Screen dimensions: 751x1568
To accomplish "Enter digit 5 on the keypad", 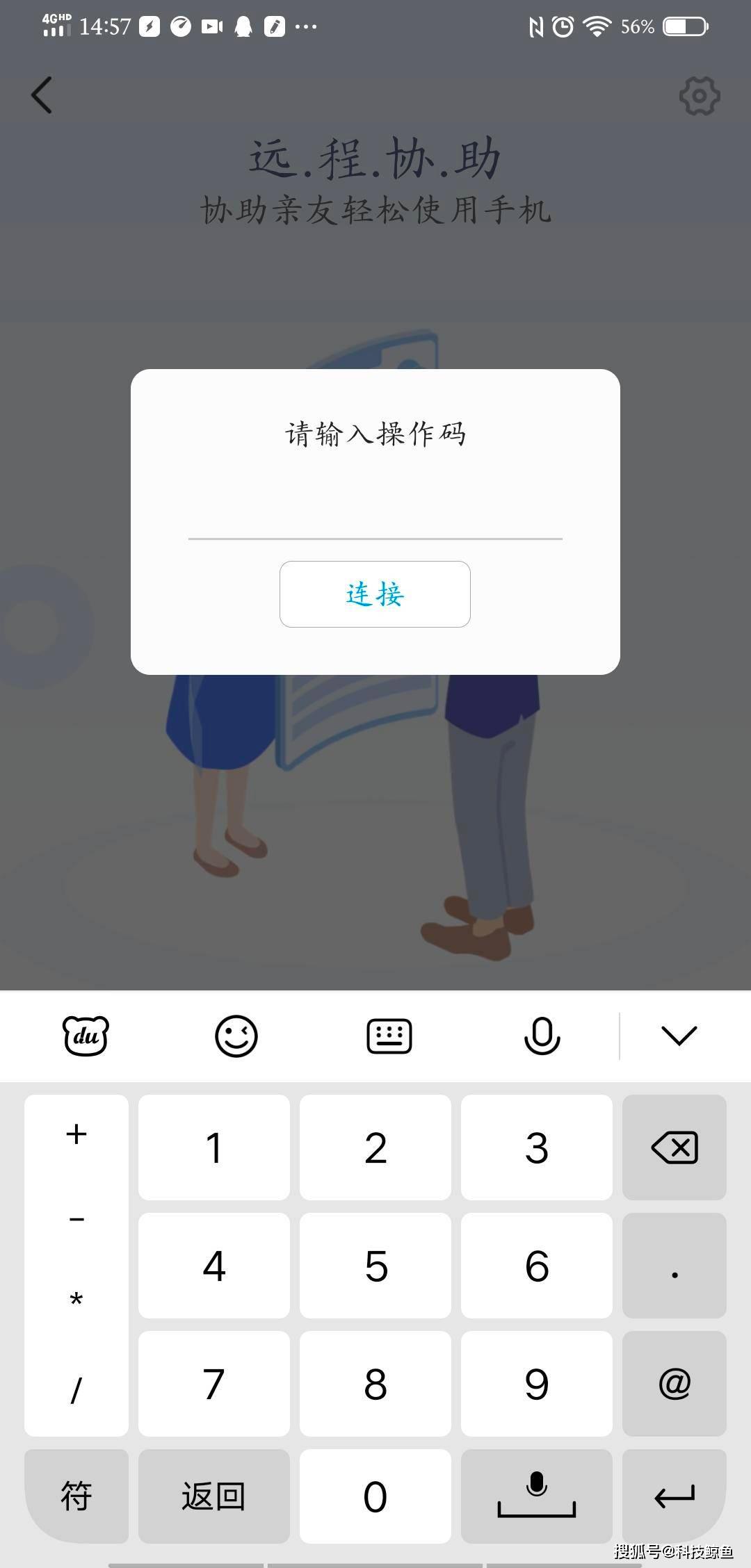I will 375,1266.
